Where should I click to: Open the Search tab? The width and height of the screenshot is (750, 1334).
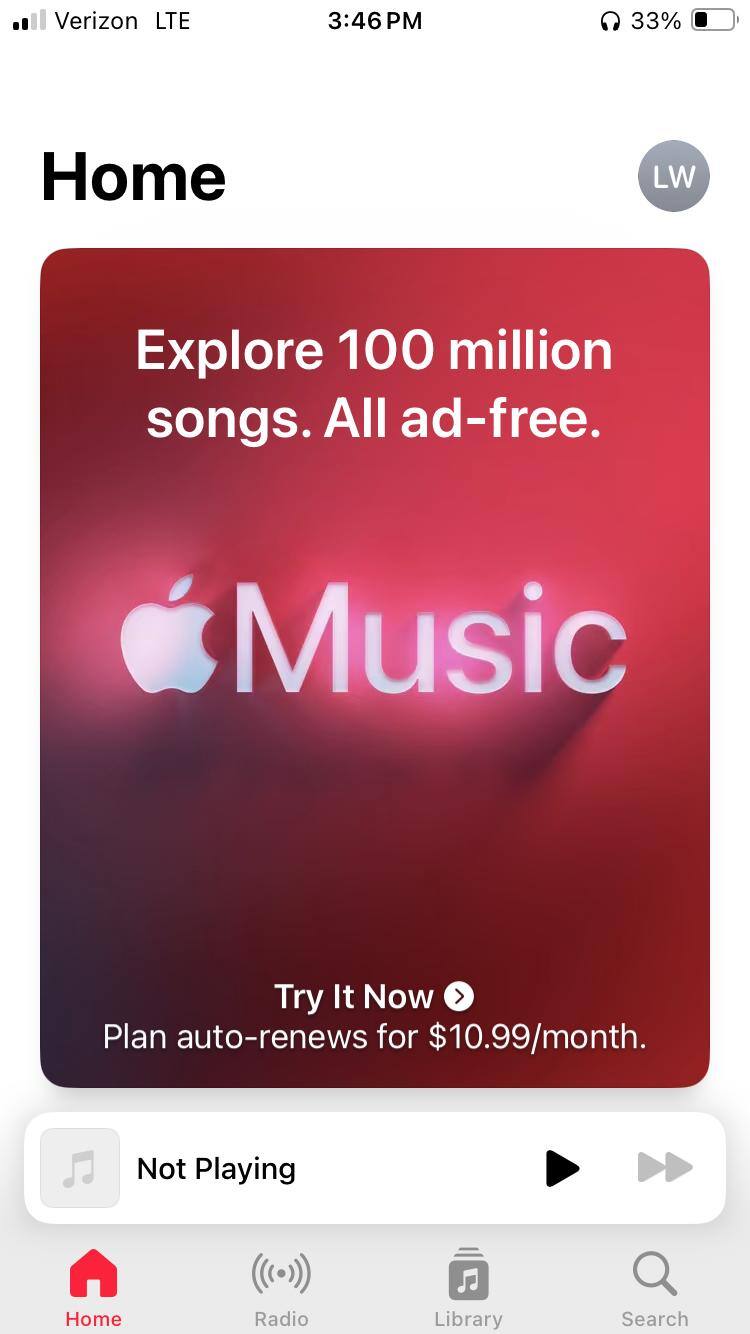(x=654, y=1288)
